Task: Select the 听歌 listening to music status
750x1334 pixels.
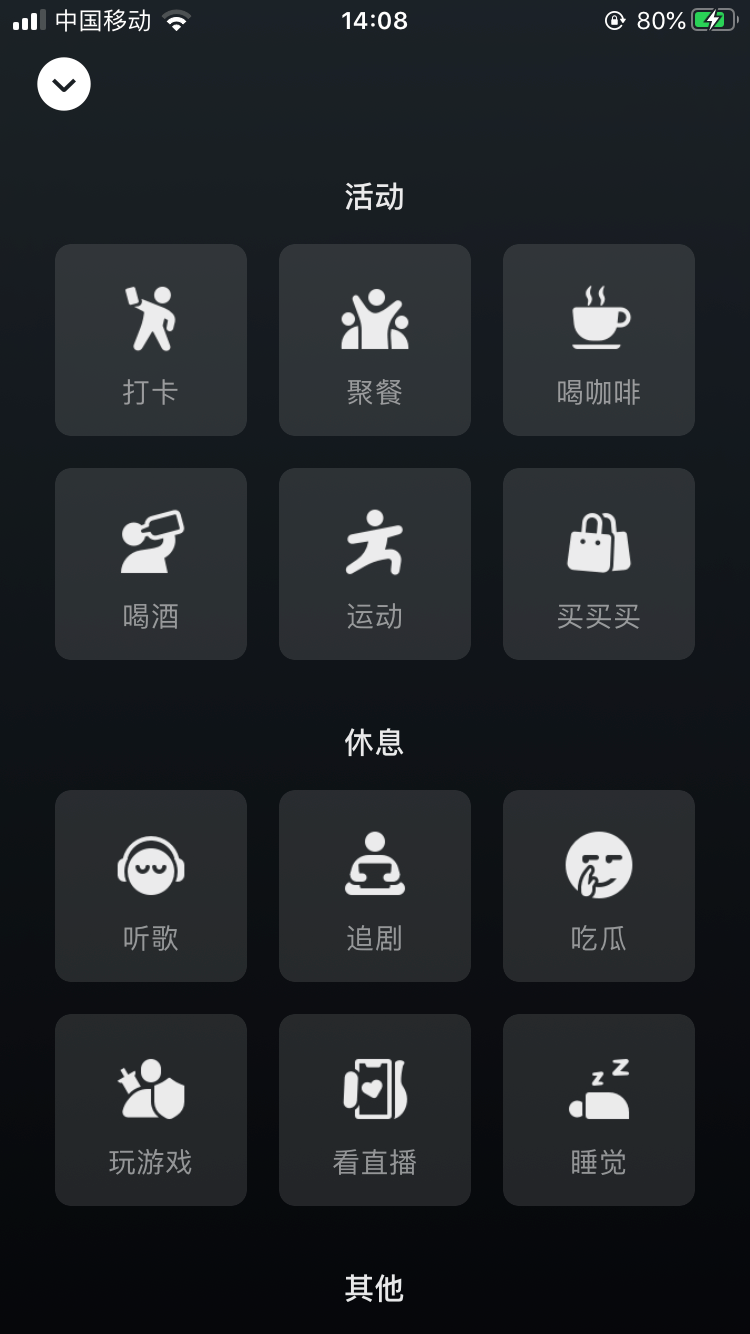Action: coord(151,886)
